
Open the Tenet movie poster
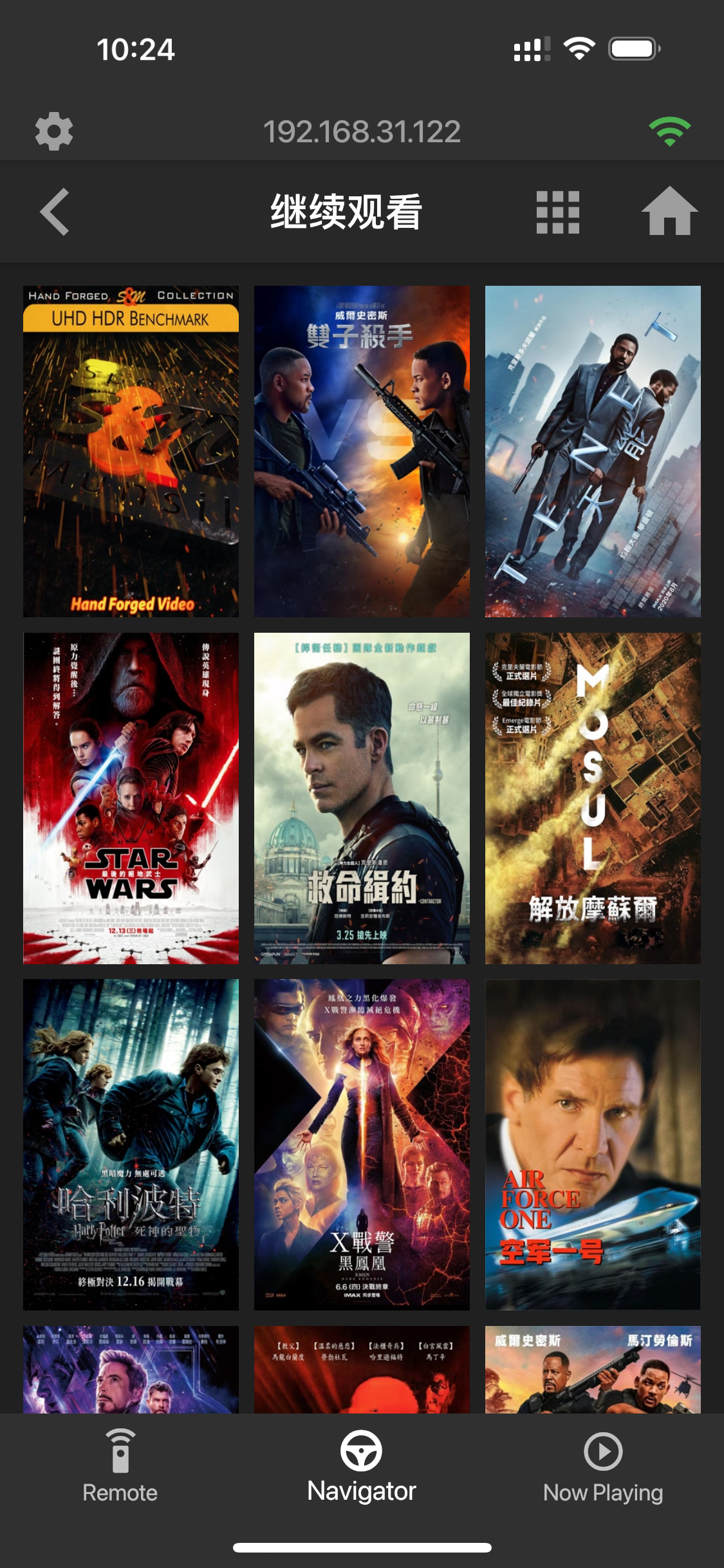[593, 451]
